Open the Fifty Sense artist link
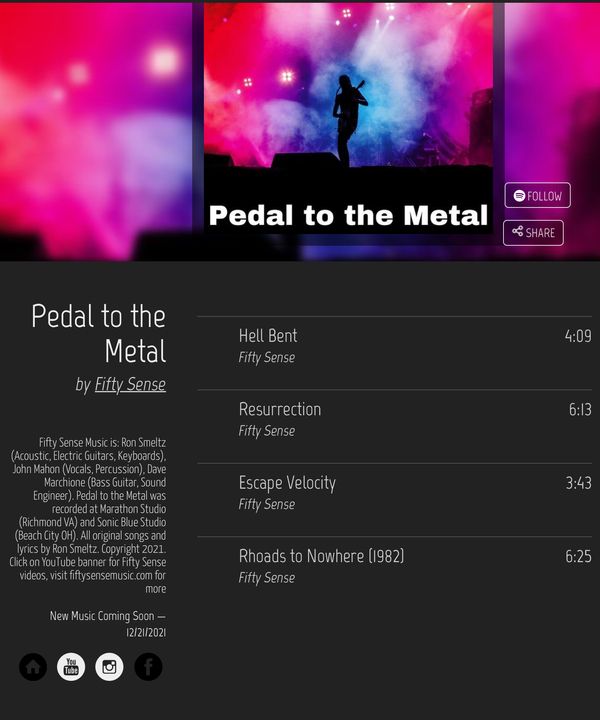600x720 pixels. coord(130,385)
